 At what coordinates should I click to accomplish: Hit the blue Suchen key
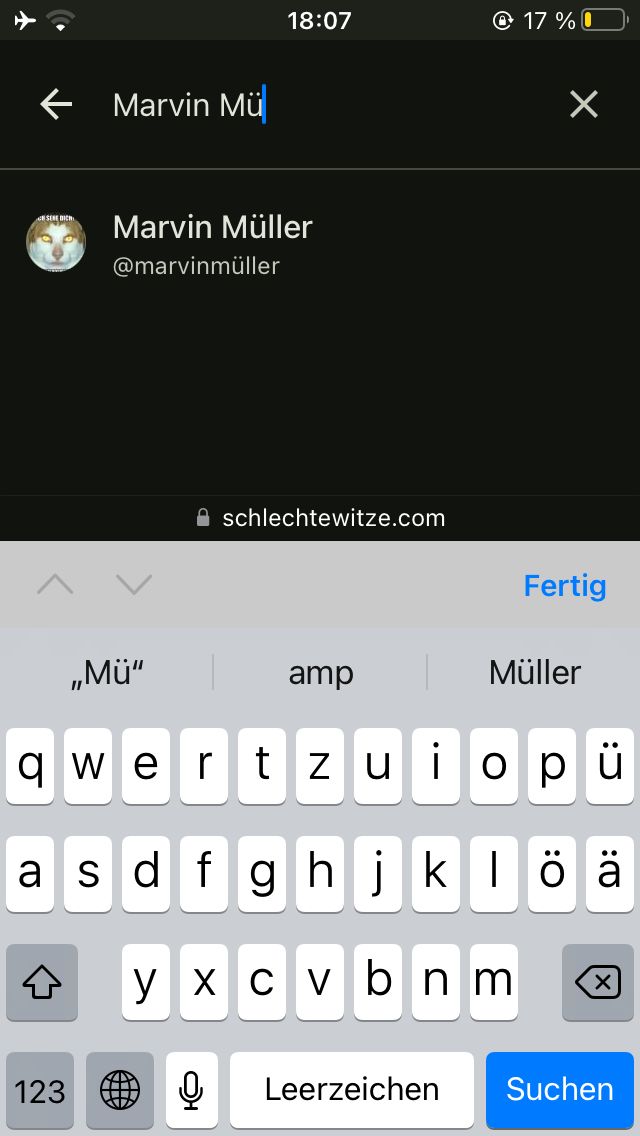pos(559,1089)
